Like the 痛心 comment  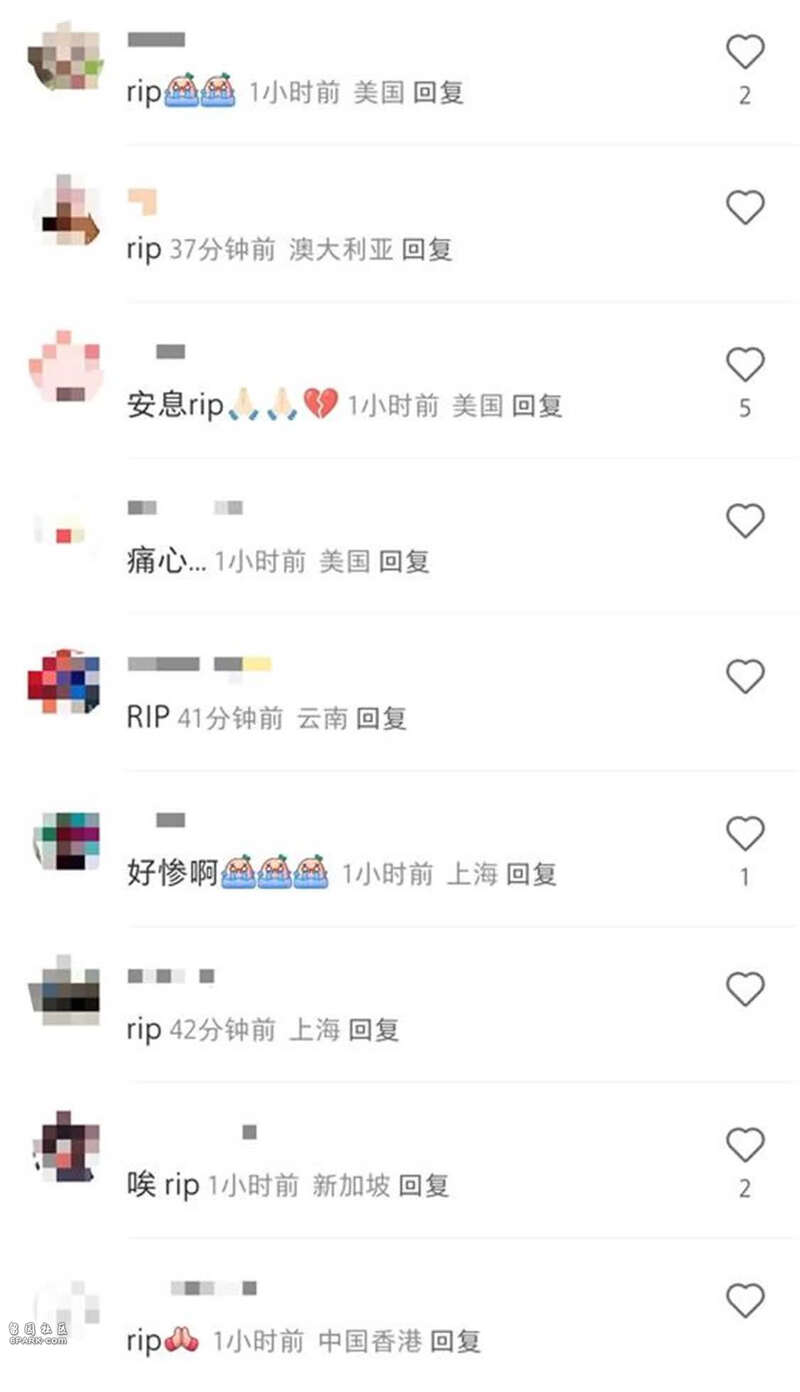tap(744, 521)
